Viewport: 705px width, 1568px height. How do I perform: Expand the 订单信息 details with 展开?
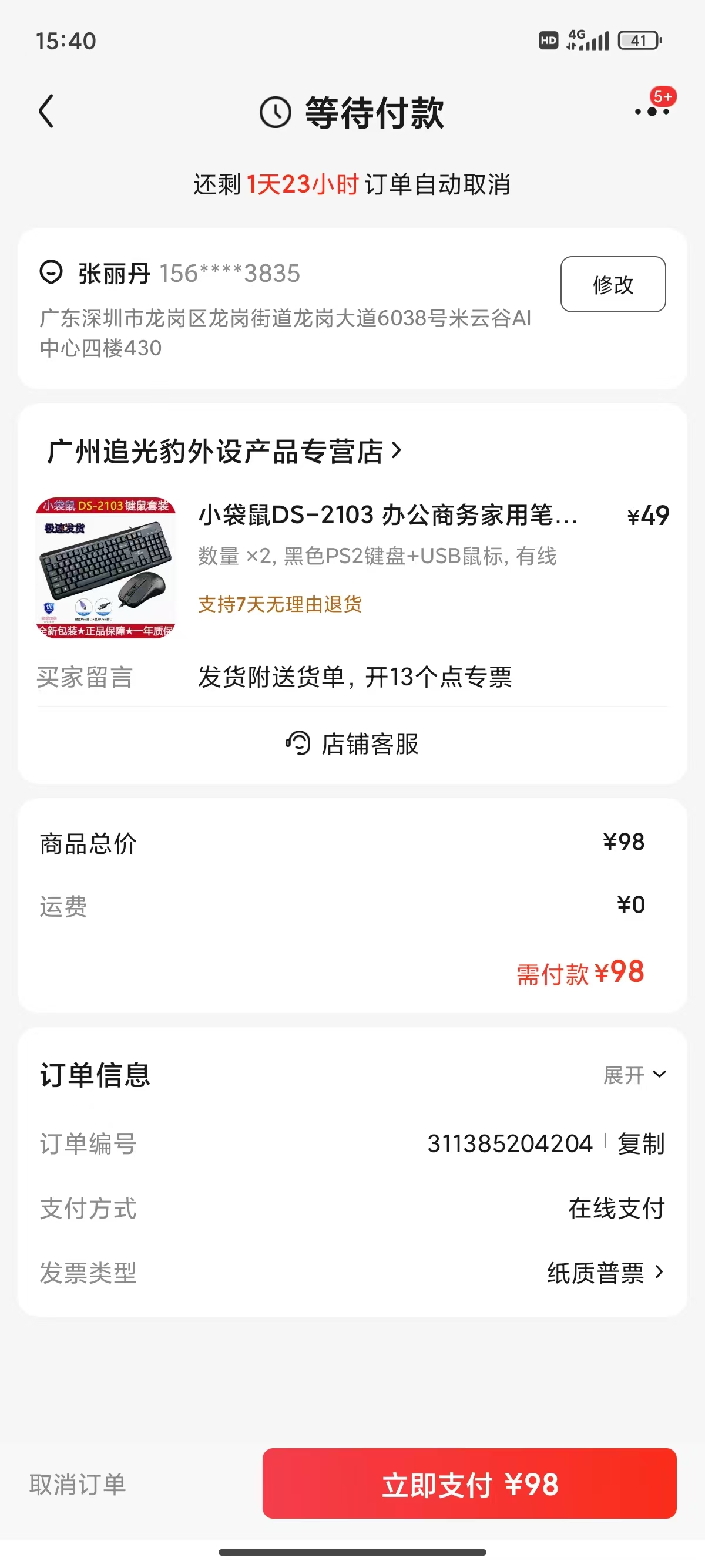634,1075
